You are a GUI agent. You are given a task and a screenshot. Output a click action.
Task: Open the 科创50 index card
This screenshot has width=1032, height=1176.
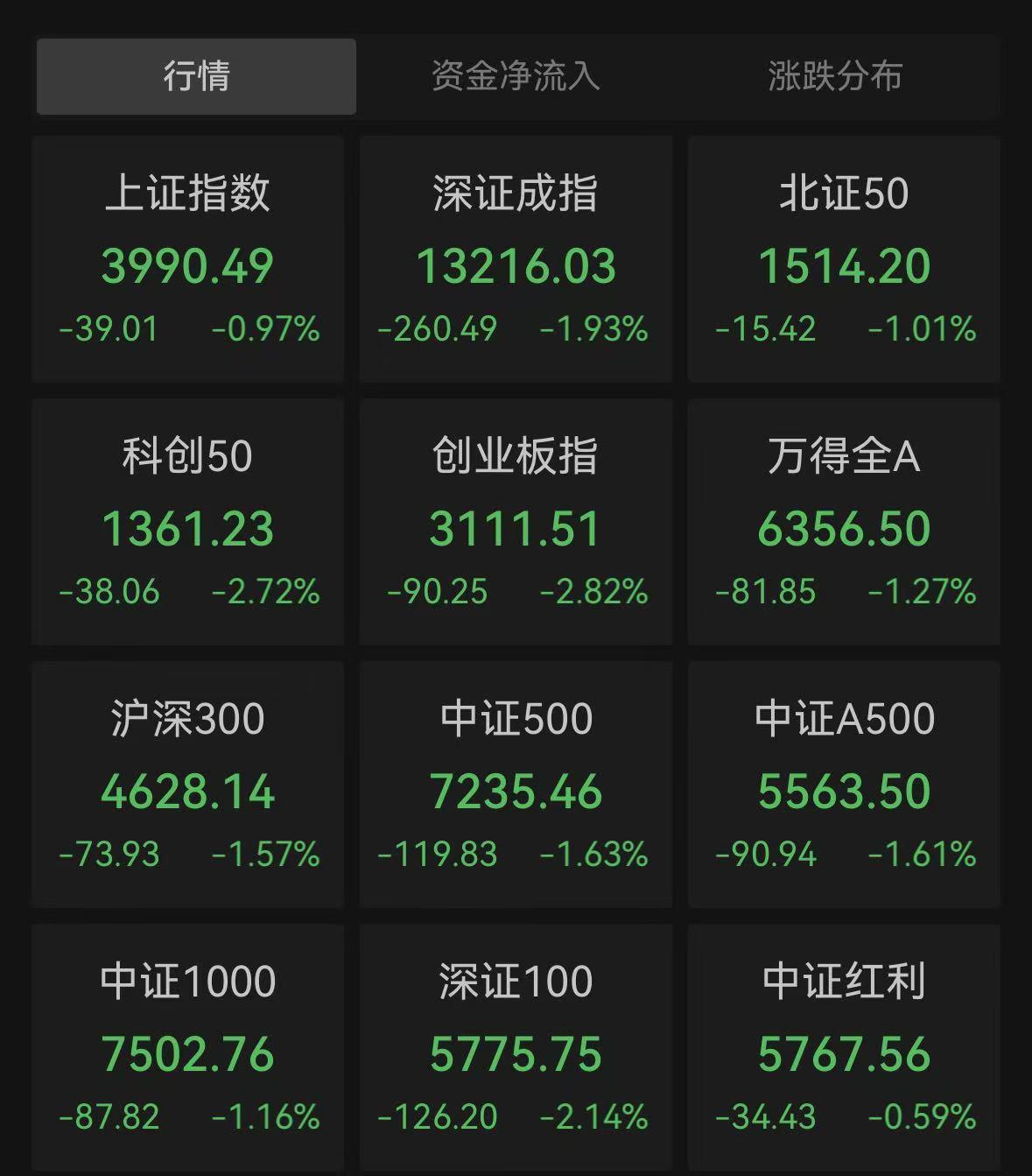pos(187,522)
